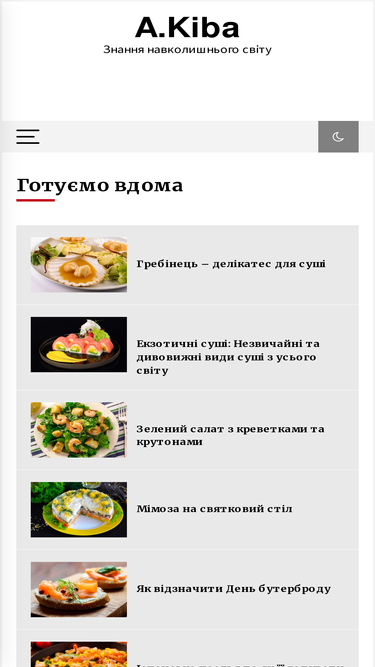375x667 pixels.
Task: Tap the salmon sandwich thumbnail image
Action: [x=79, y=589]
